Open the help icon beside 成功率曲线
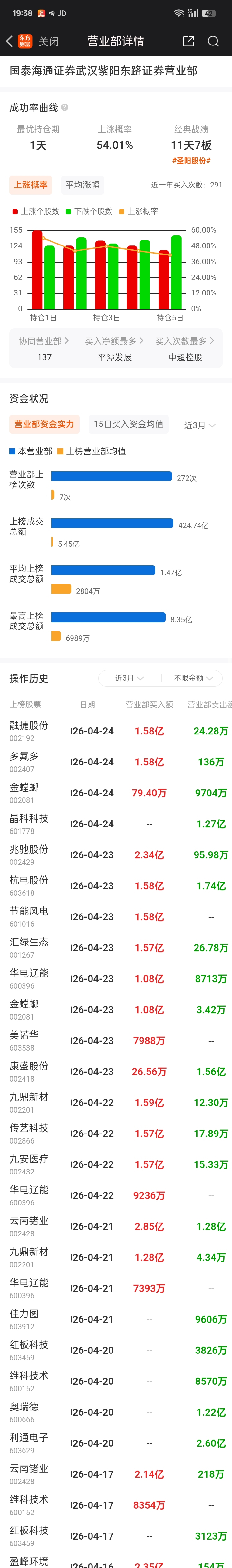 (x=65, y=107)
